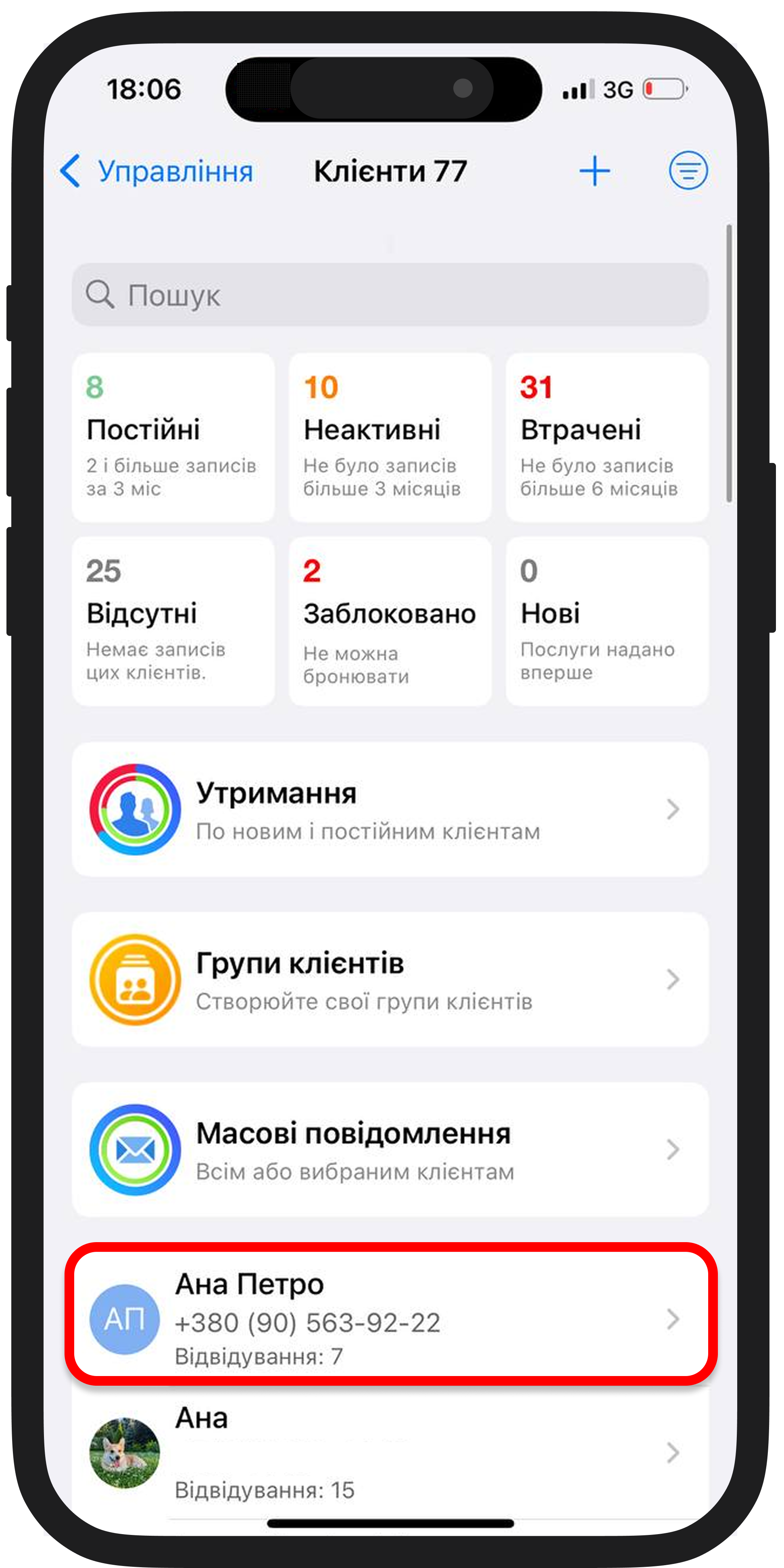Screen dimensions: 784x1568
Task: Open the Неактивні clients card
Action: point(390,437)
